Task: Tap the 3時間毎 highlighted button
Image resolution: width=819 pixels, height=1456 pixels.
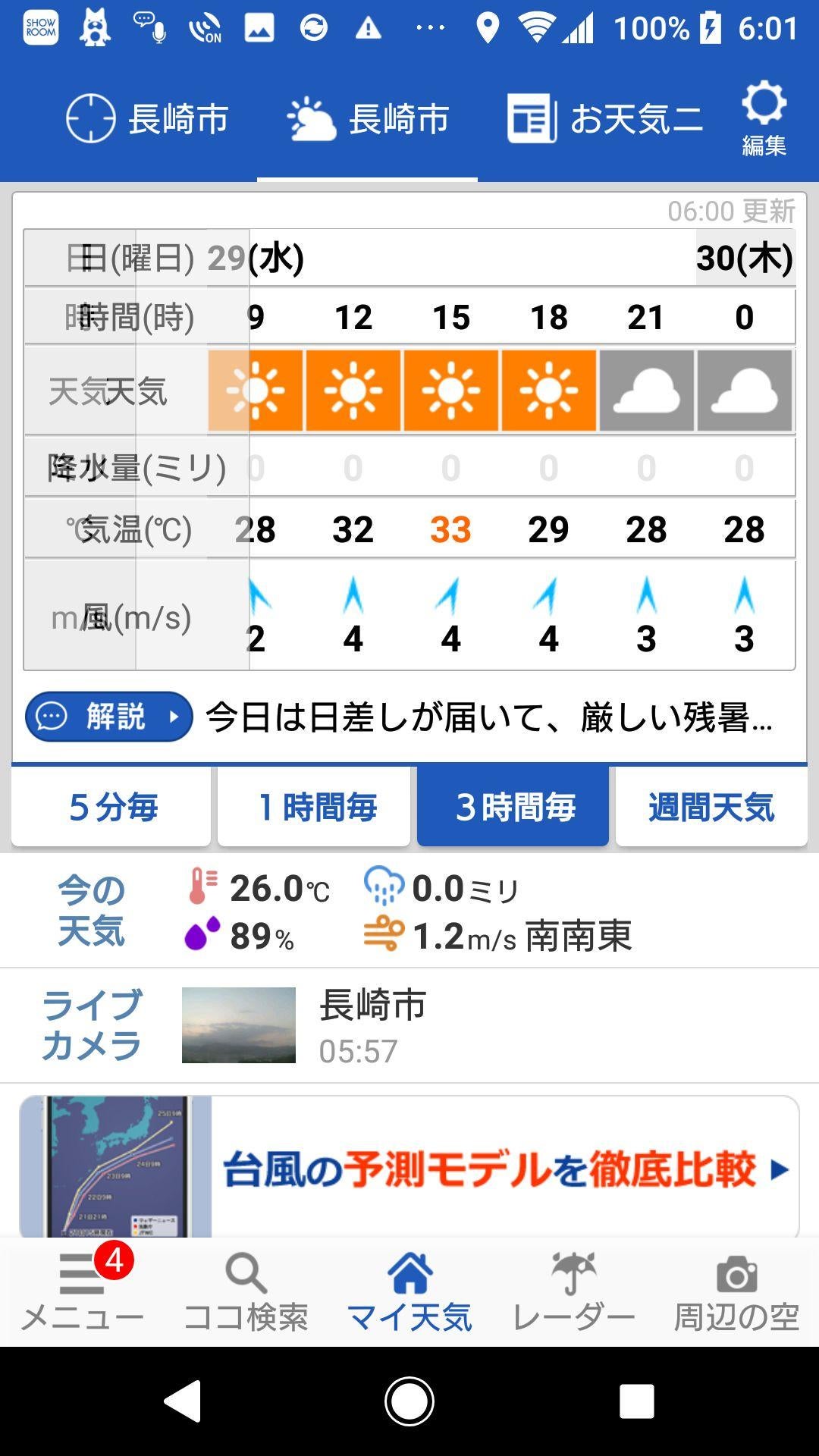Action: pyautogui.click(x=513, y=806)
